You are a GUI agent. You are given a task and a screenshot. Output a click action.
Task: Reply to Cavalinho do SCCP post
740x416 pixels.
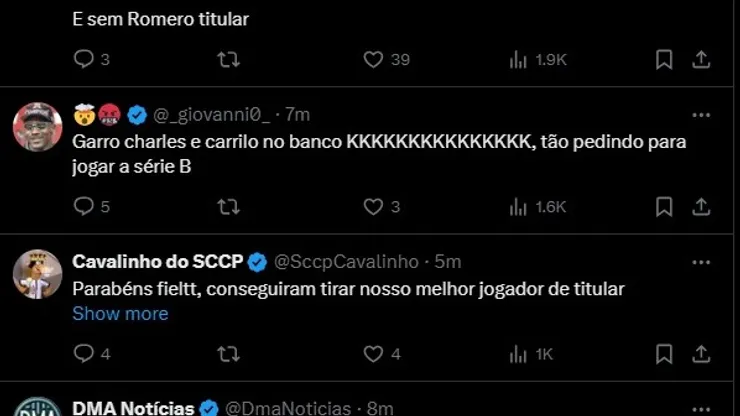tap(84, 354)
